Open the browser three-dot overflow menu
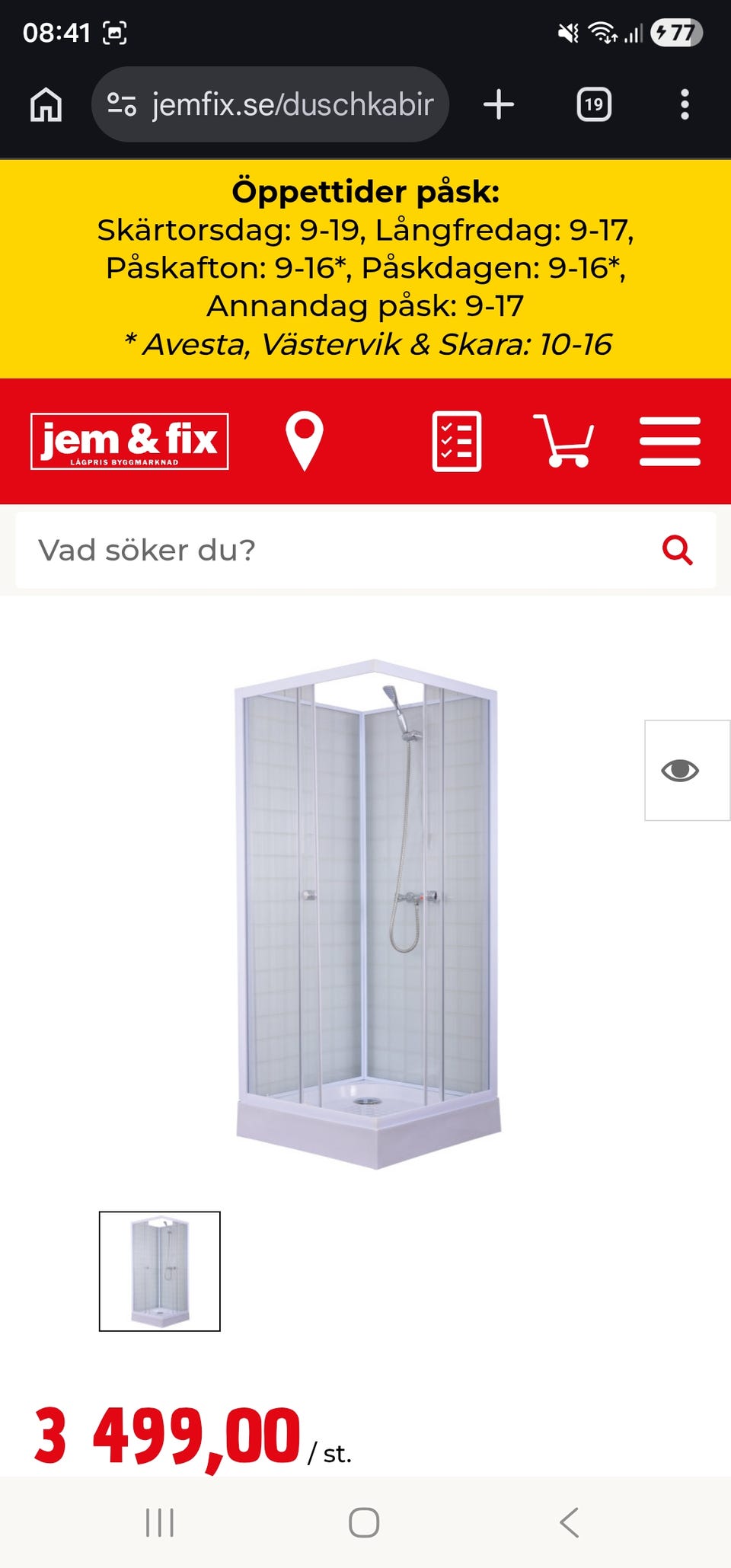 (x=685, y=104)
